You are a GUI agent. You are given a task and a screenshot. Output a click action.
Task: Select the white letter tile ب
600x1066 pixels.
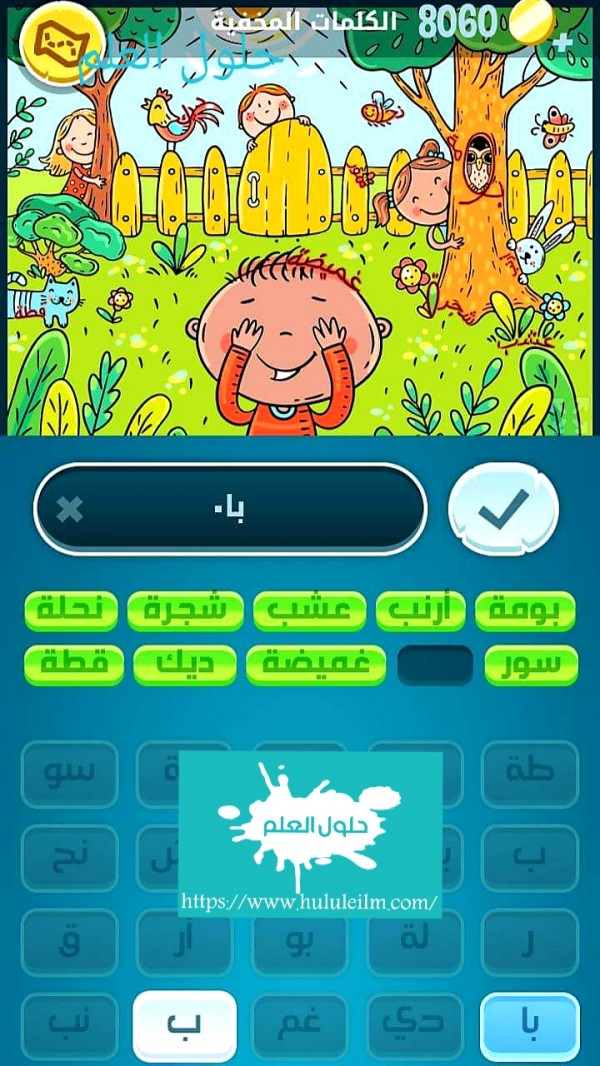[184, 1026]
